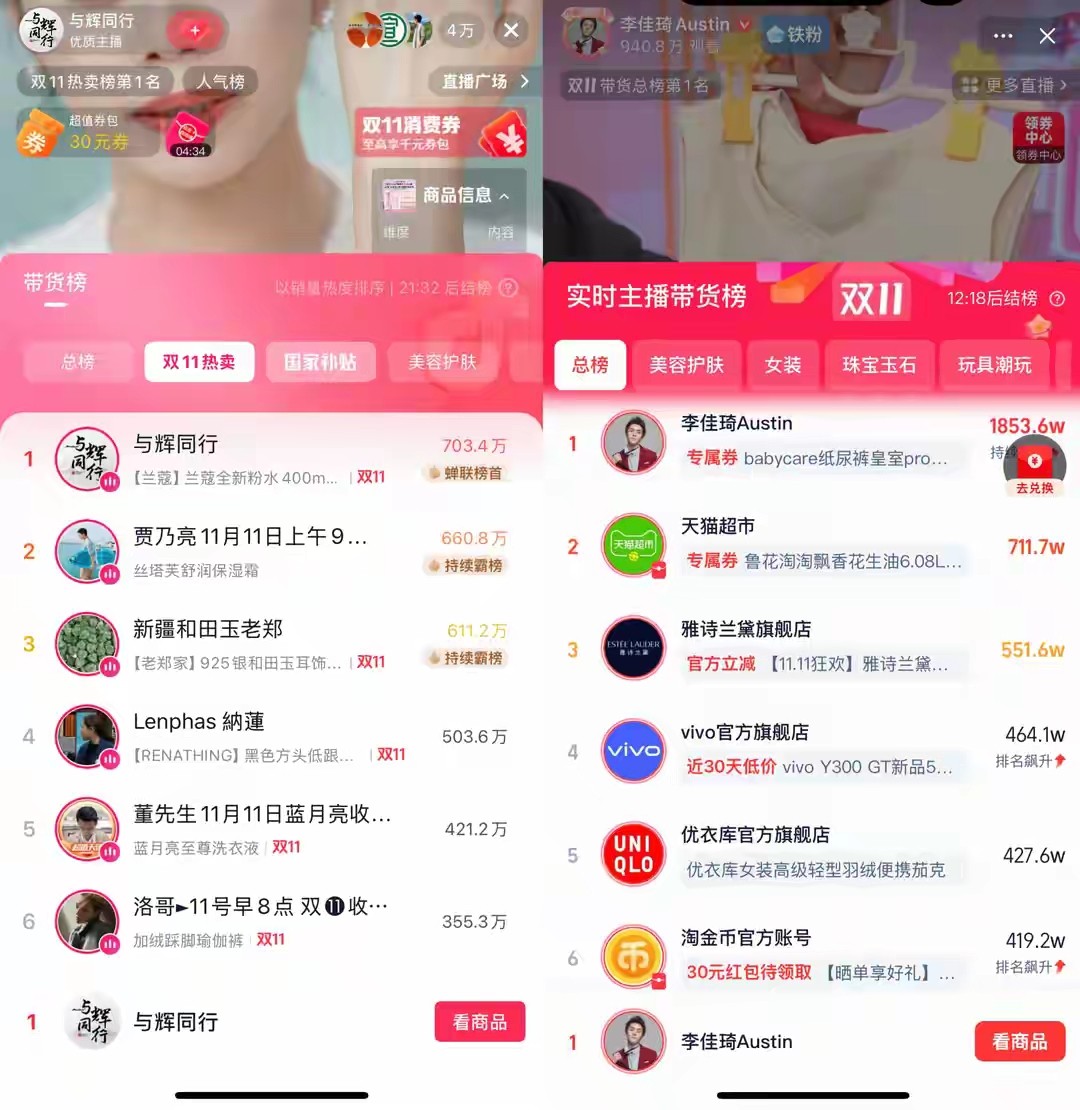Screen dimensions: 1080x1110
Task: Click the heart-shaped follow button near 与辉同行
Action: (x=196, y=30)
